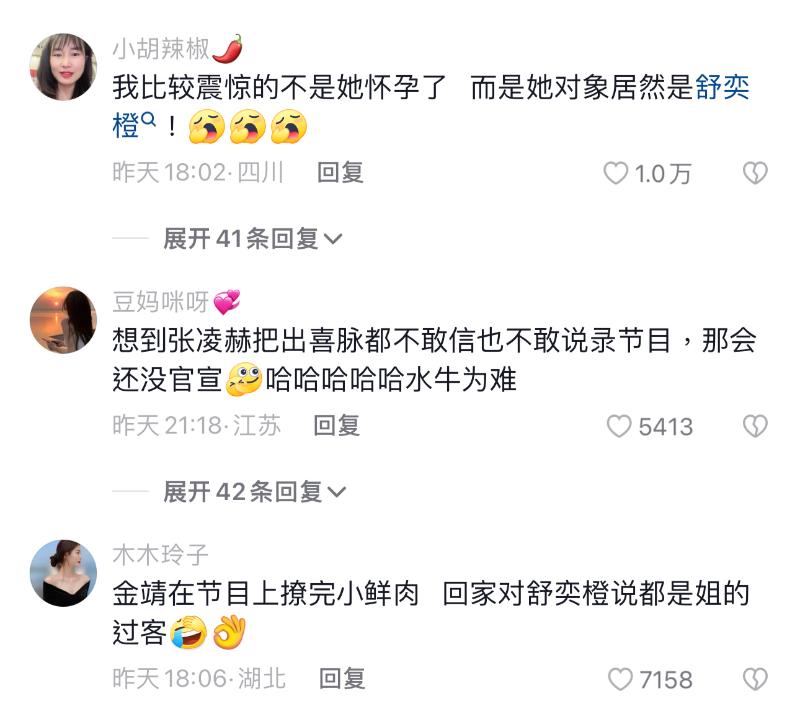Viewport: 800px width, 706px height.
Task: Dislike 木木玲子's comment
Action: click(755, 680)
